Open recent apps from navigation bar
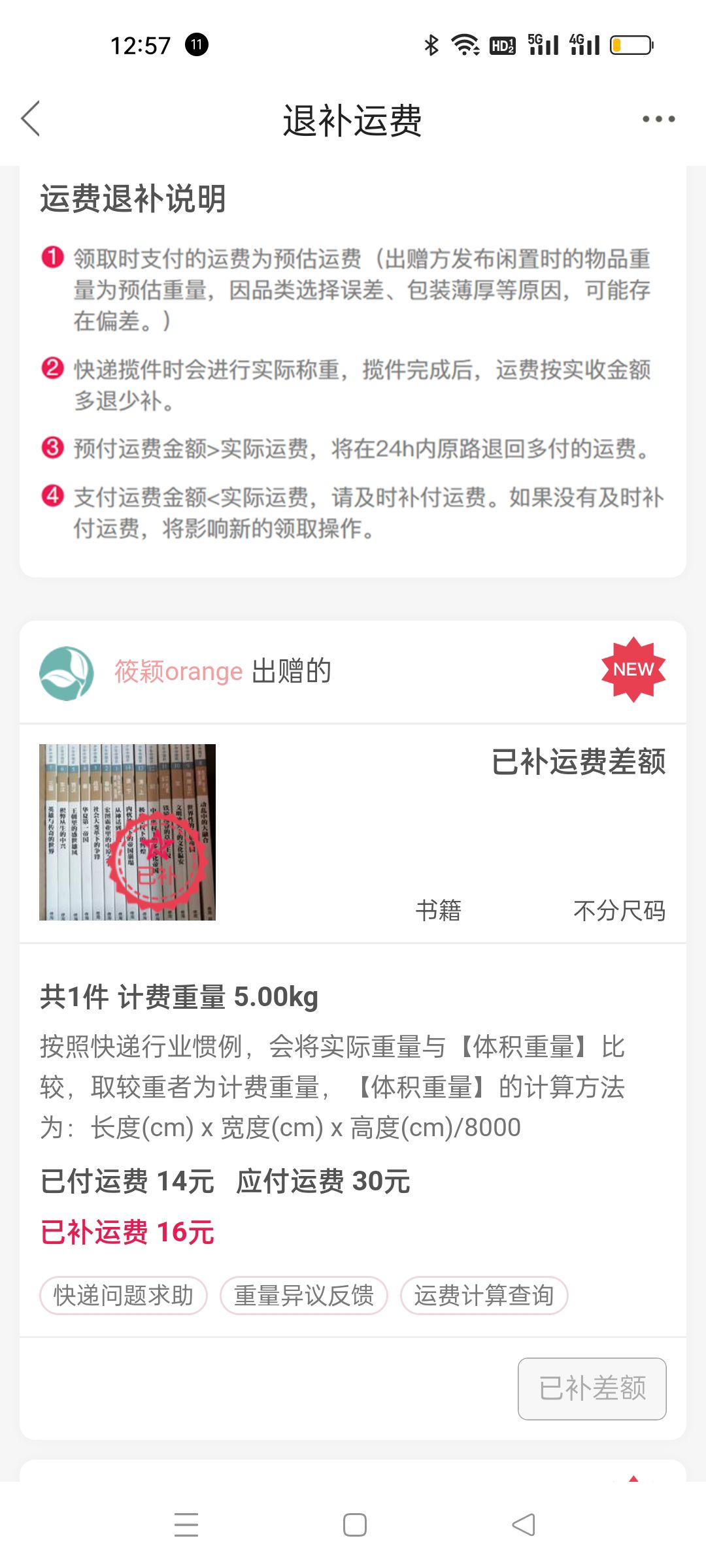 (x=186, y=1525)
